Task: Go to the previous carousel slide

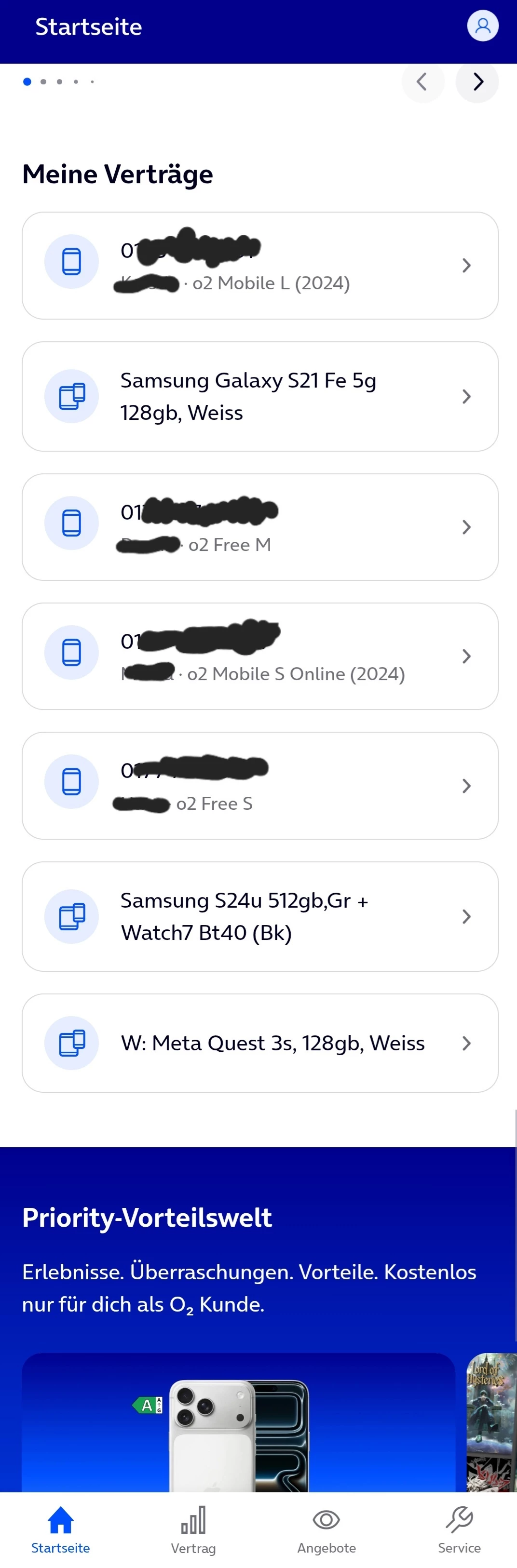Action: coord(422,81)
